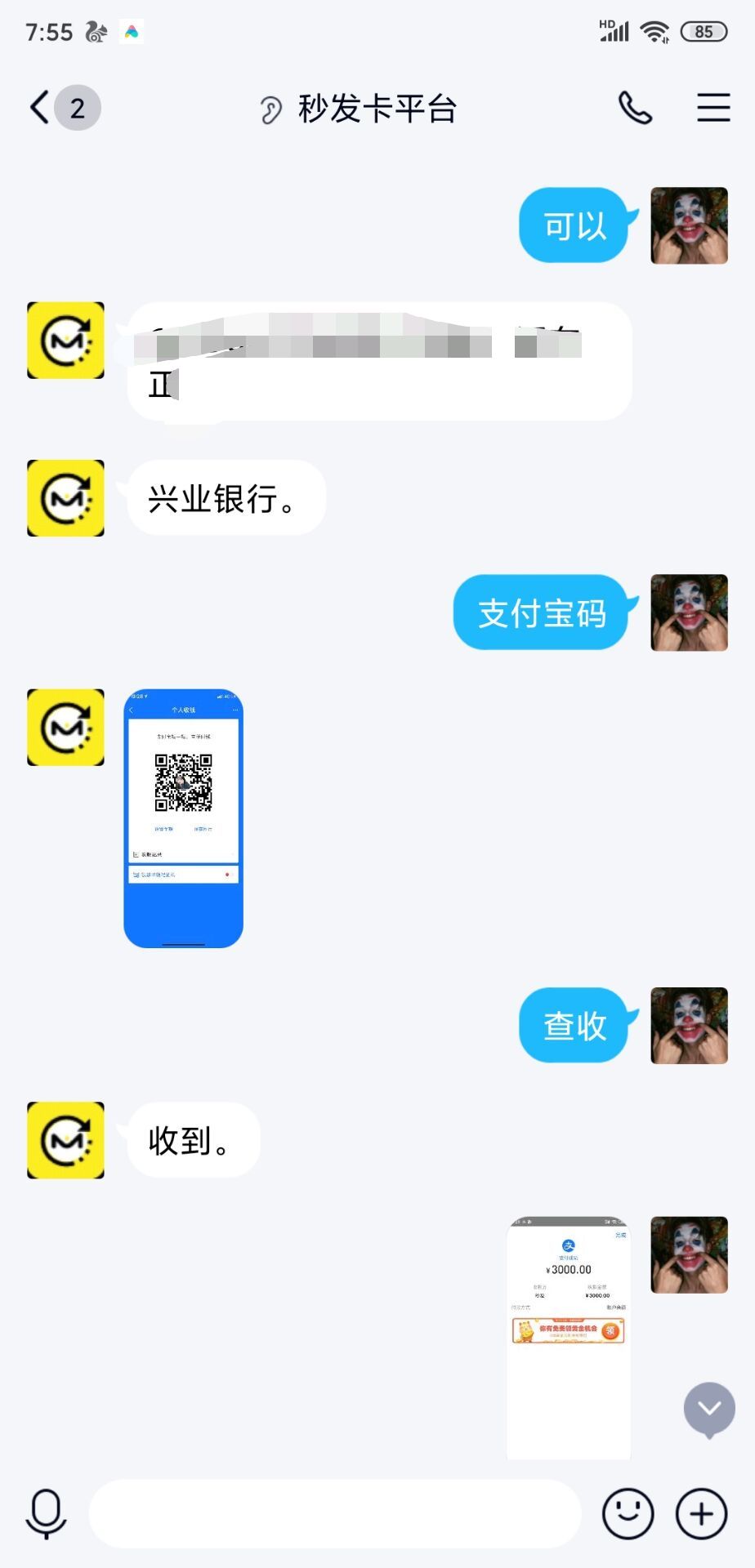Open the plus attachments panel
Screen dimensions: 755x1568
pos(701,1513)
